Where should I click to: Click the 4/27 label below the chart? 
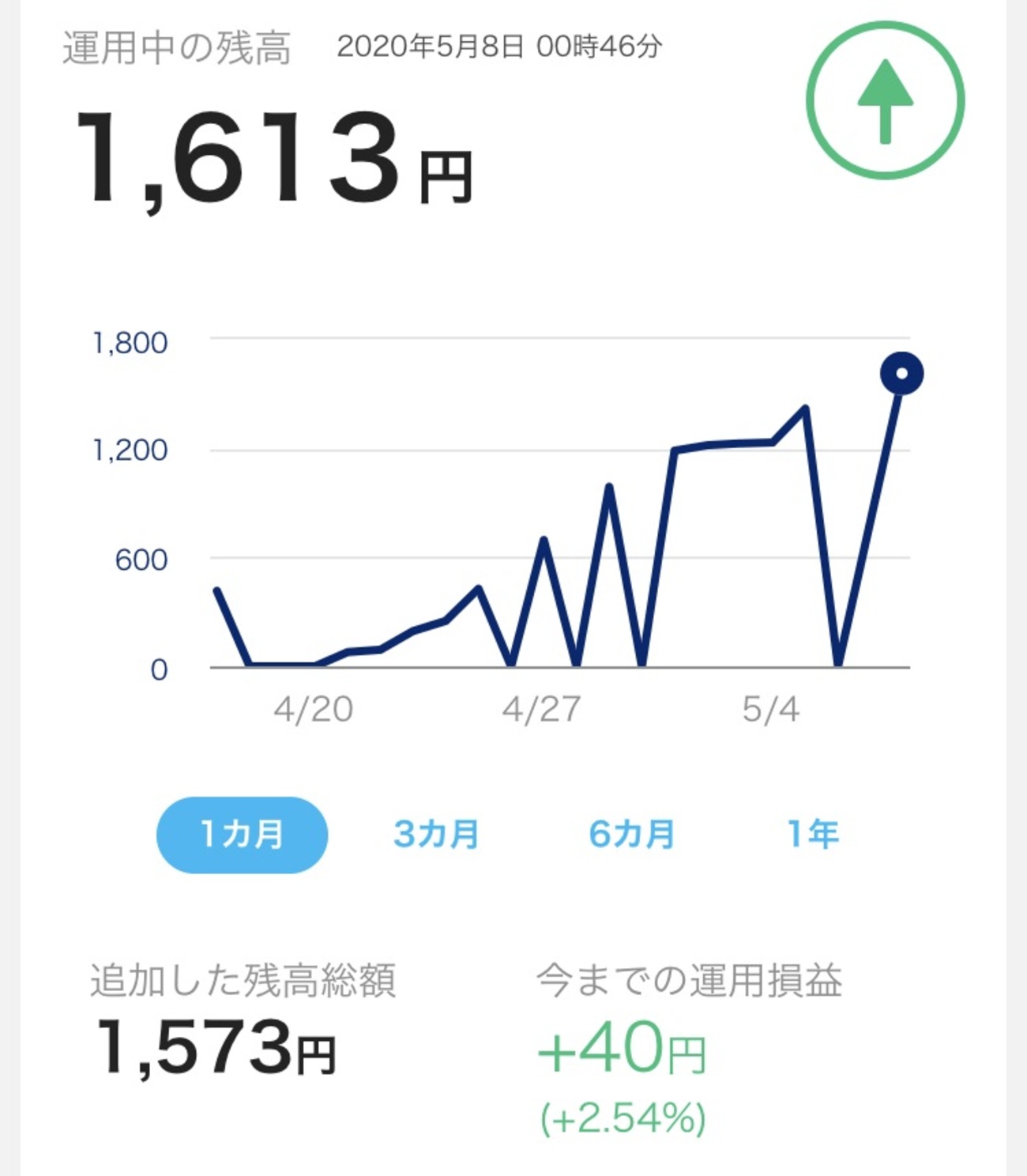pos(541,710)
